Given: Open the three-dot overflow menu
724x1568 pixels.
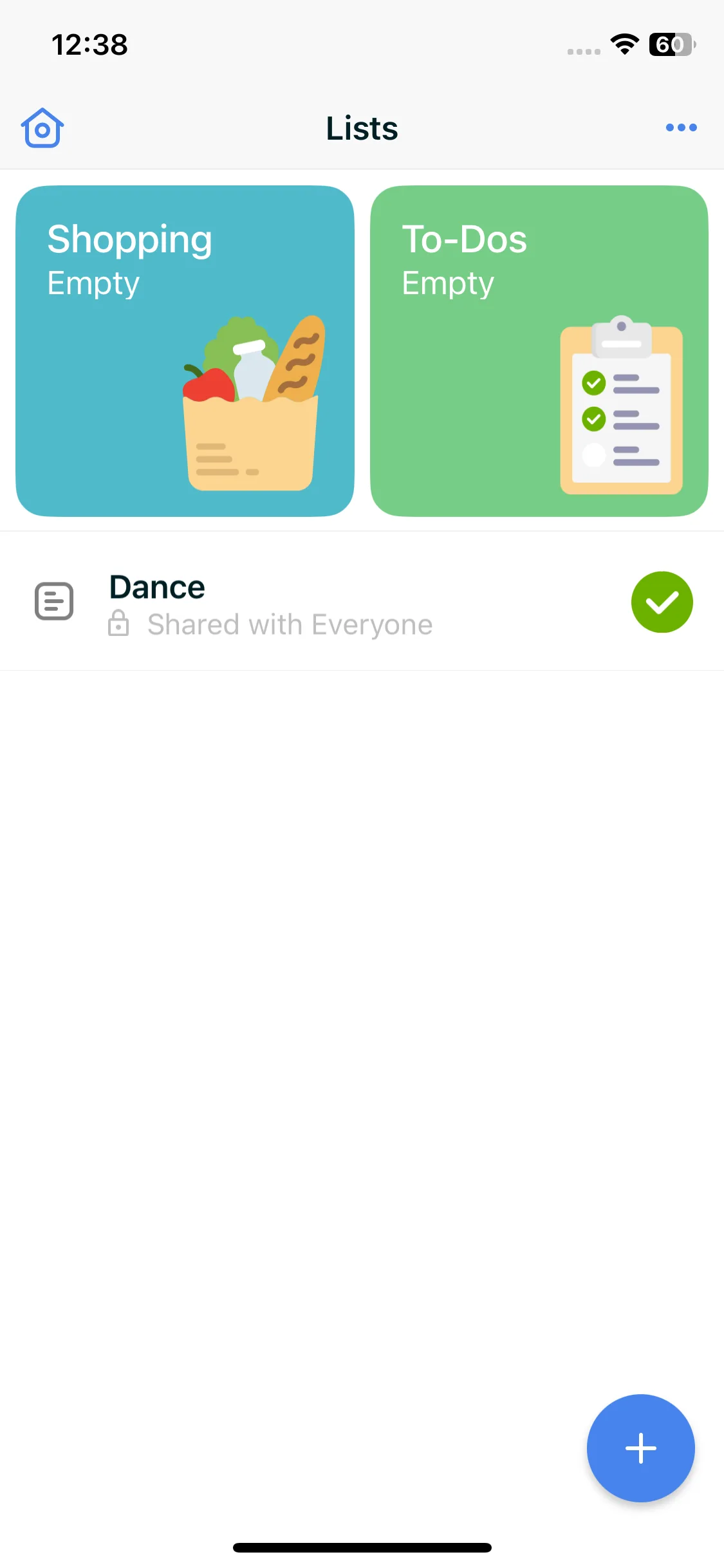Looking at the screenshot, I should (x=681, y=127).
